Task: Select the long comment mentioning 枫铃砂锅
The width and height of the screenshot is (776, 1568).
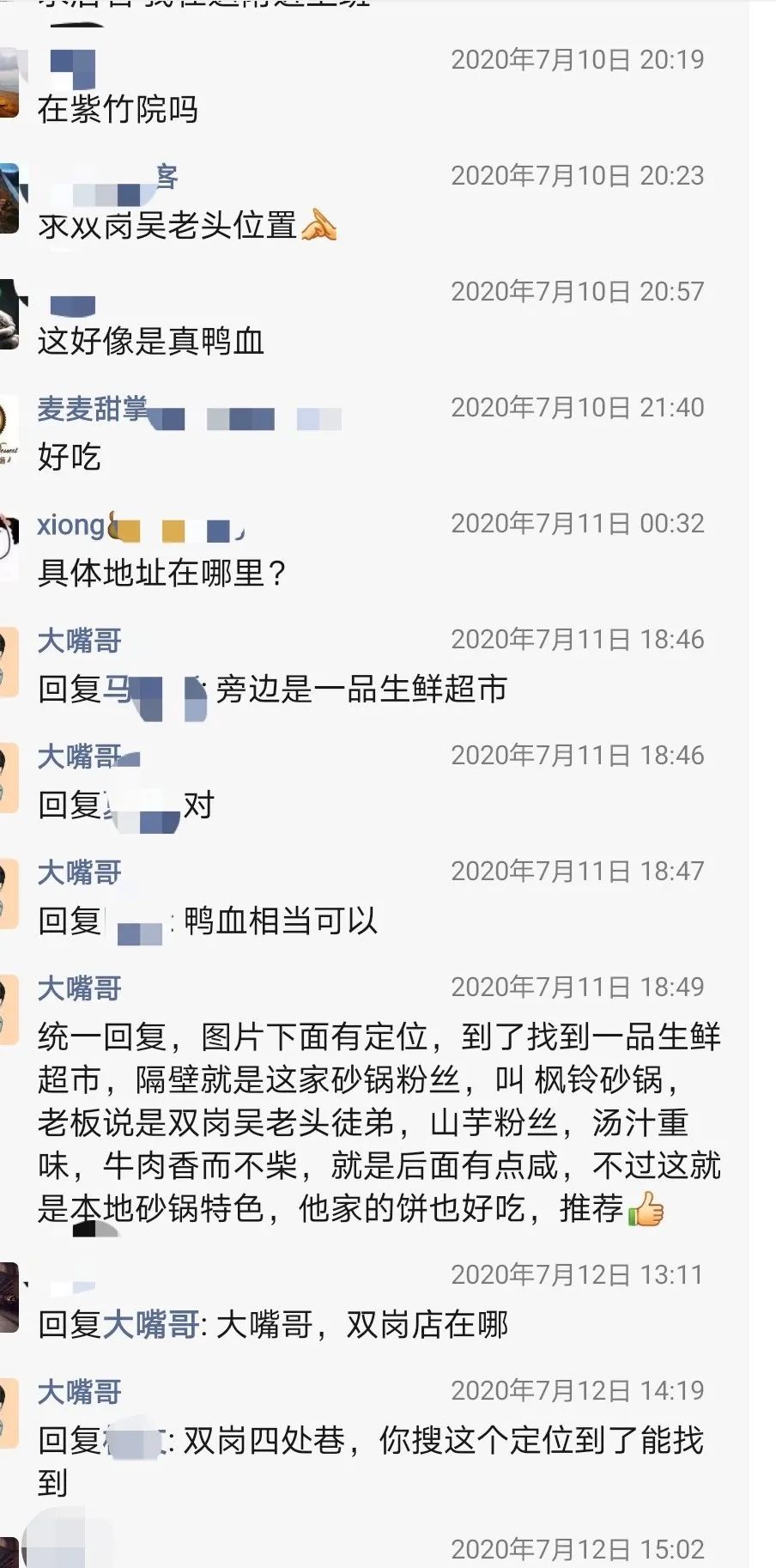Action: tap(378, 1116)
